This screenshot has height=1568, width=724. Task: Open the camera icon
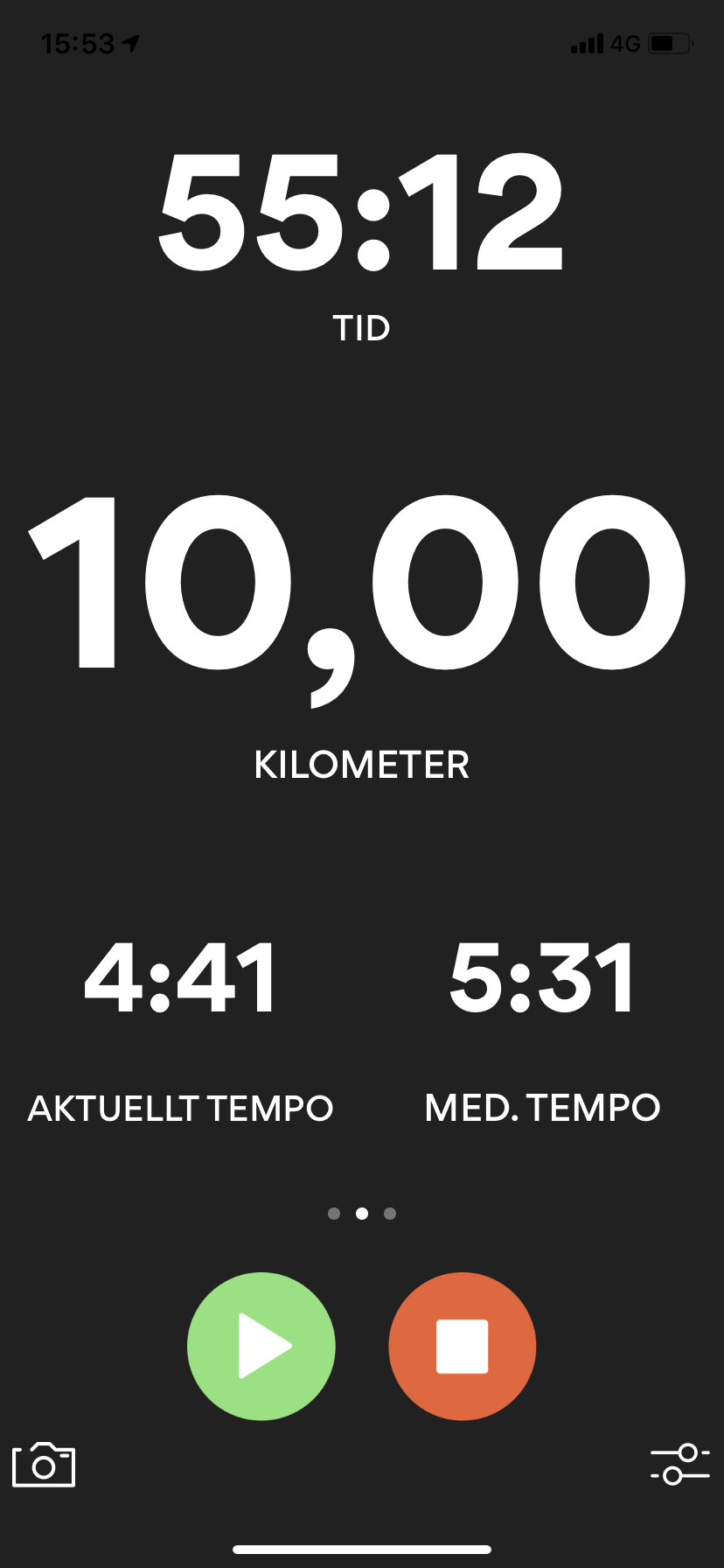click(44, 1465)
